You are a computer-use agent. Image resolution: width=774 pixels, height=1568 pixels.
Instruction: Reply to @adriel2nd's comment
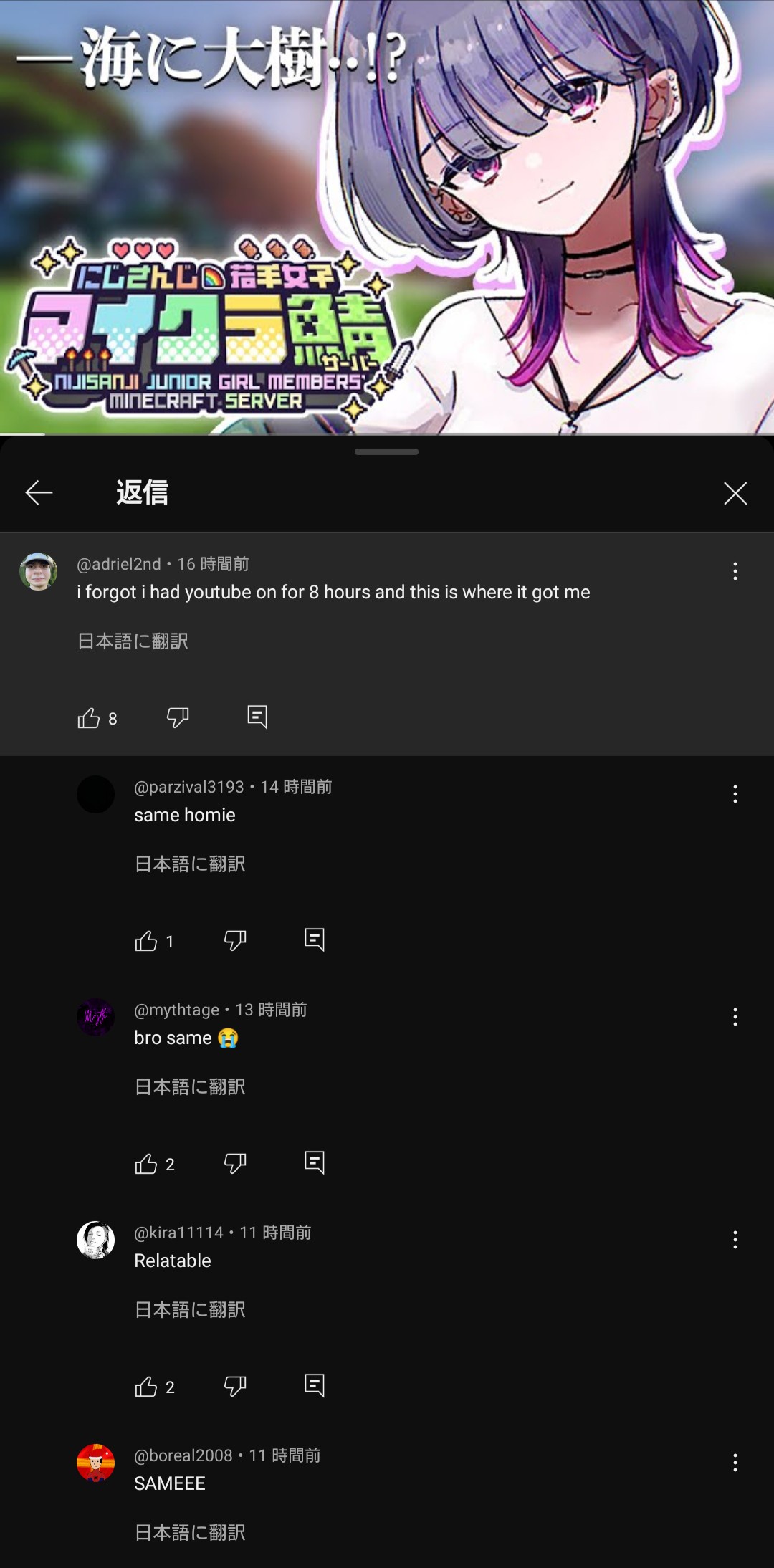tap(257, 717)
